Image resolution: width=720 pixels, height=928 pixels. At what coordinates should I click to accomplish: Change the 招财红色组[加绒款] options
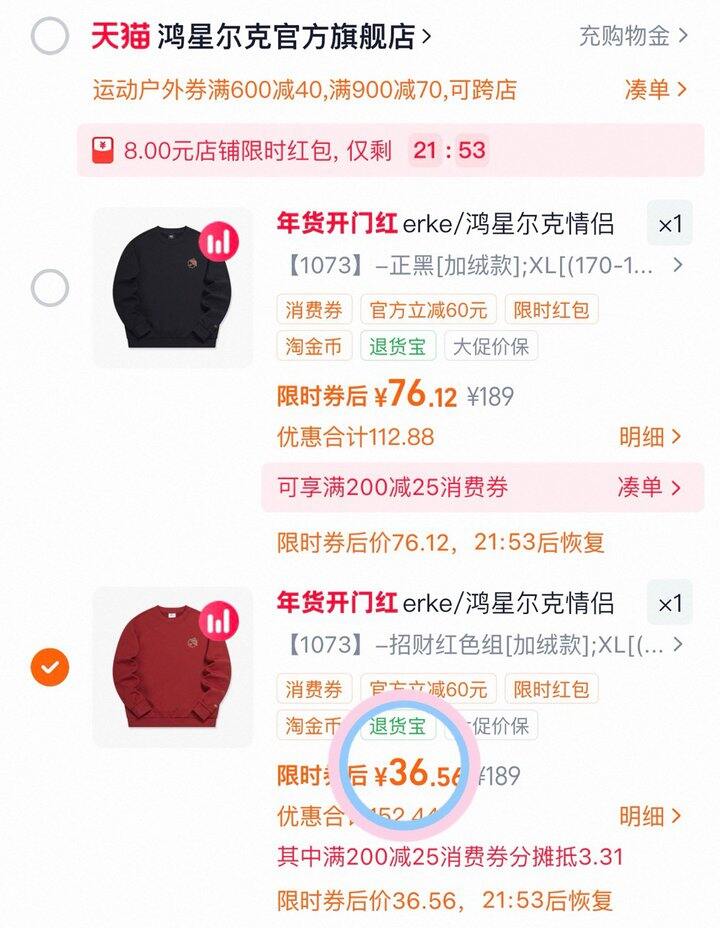click(x=480, y=645)
